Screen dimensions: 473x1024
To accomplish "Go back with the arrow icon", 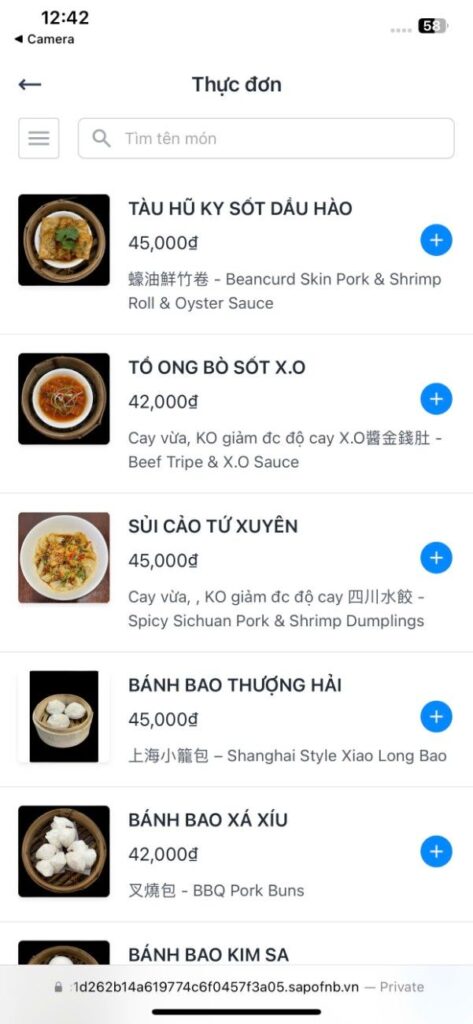I will [x=30, y=84].
